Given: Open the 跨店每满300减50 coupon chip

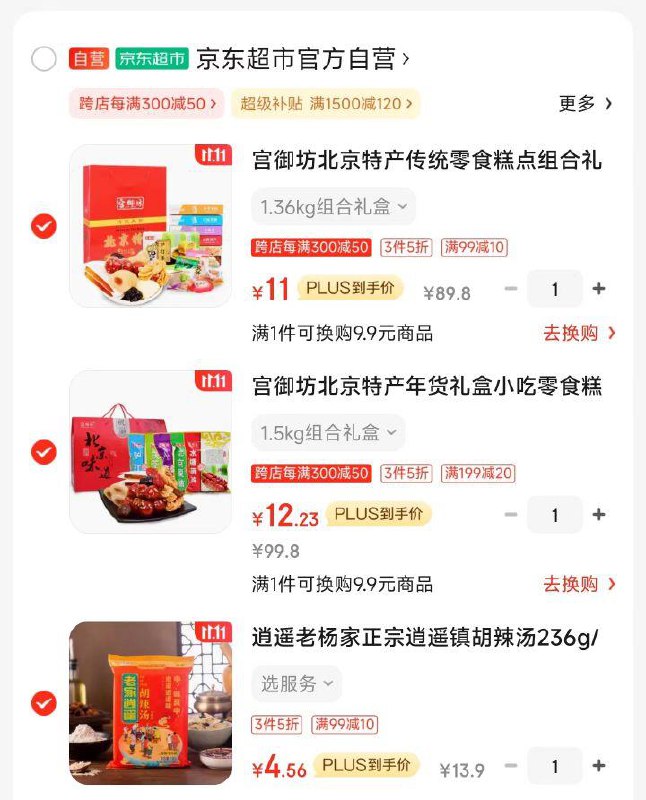Looking at the screenshot, I should [143, 104].
